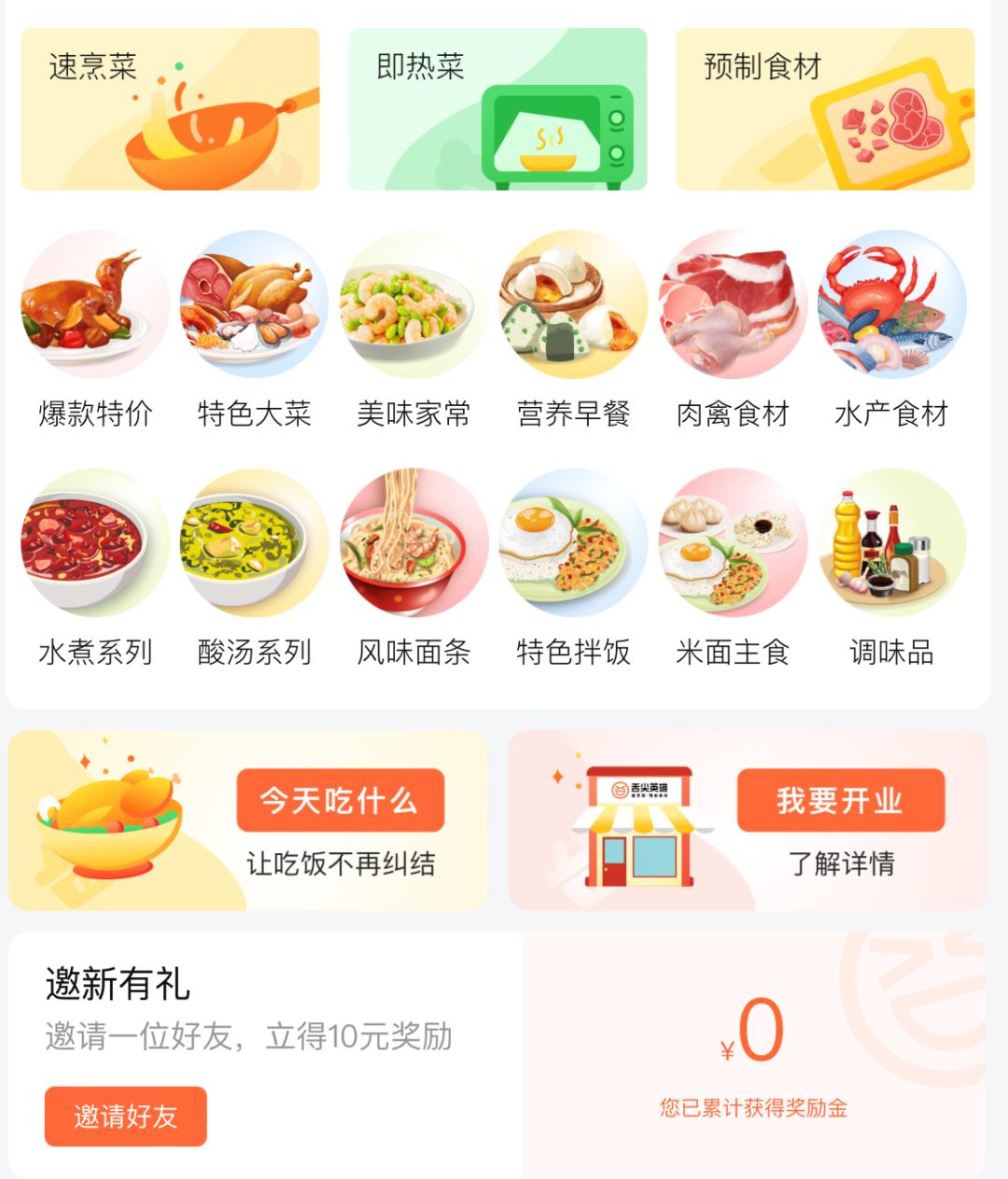
Task: Open the 预制食材 category card
Action: point(825,109)
